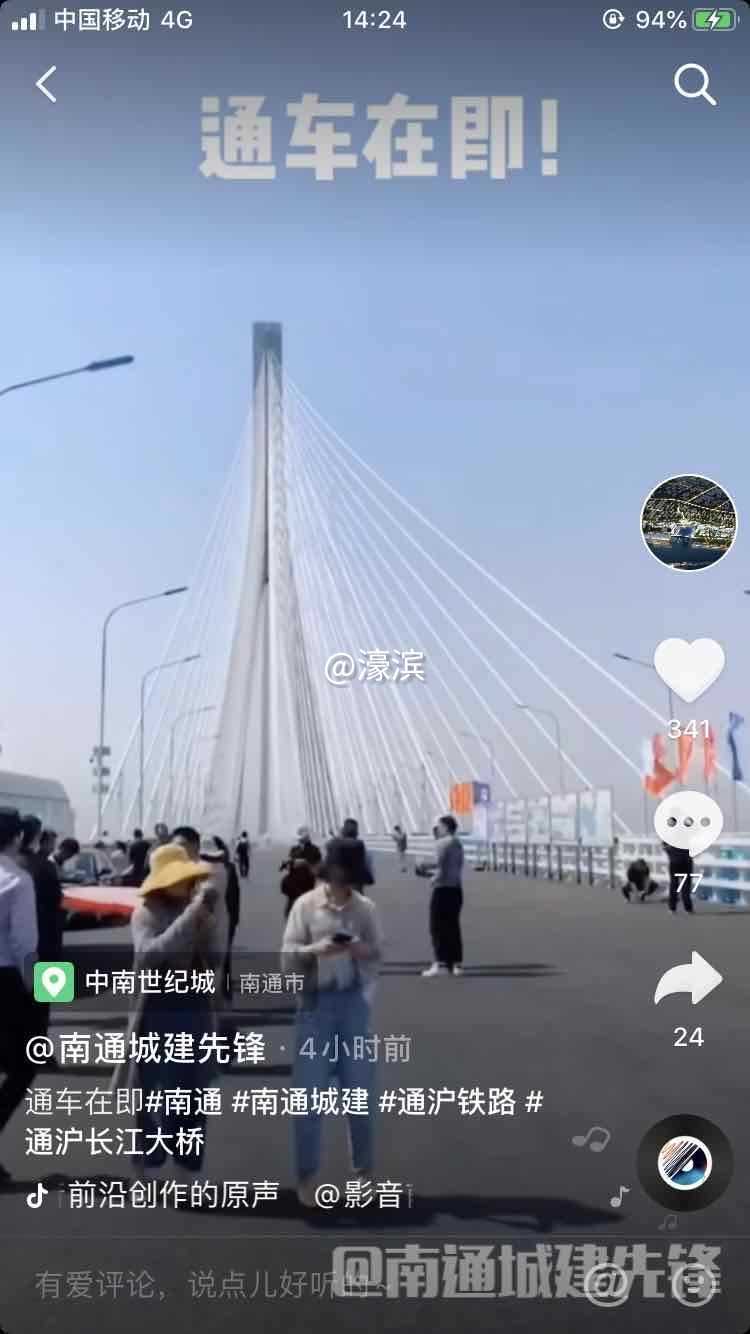Open the original sound 前沿创作的原声
The height and width of the screenshot is (1334, 750).
pos(172,1194)
